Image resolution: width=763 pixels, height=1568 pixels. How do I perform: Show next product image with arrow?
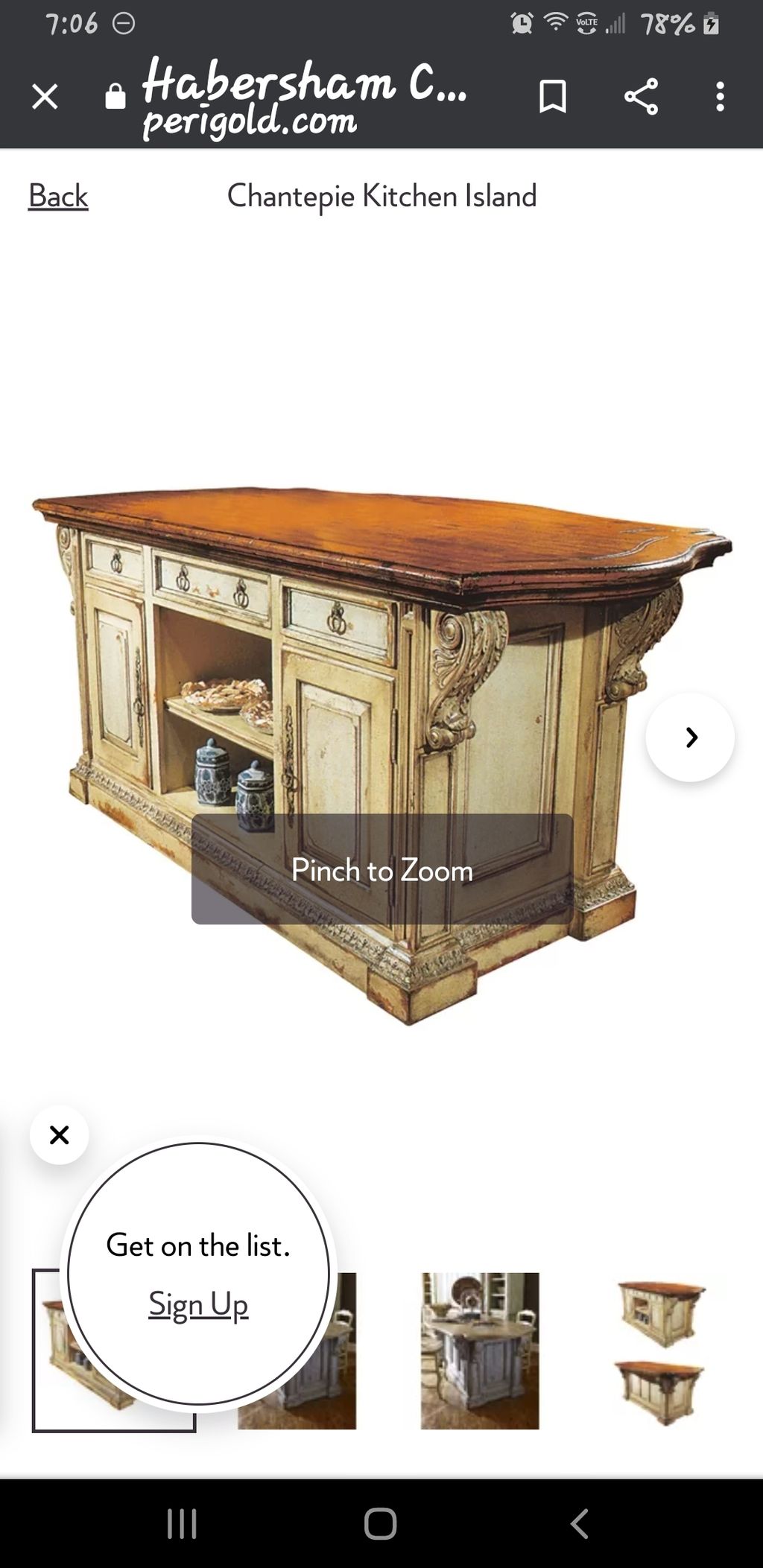click(691, 737)
